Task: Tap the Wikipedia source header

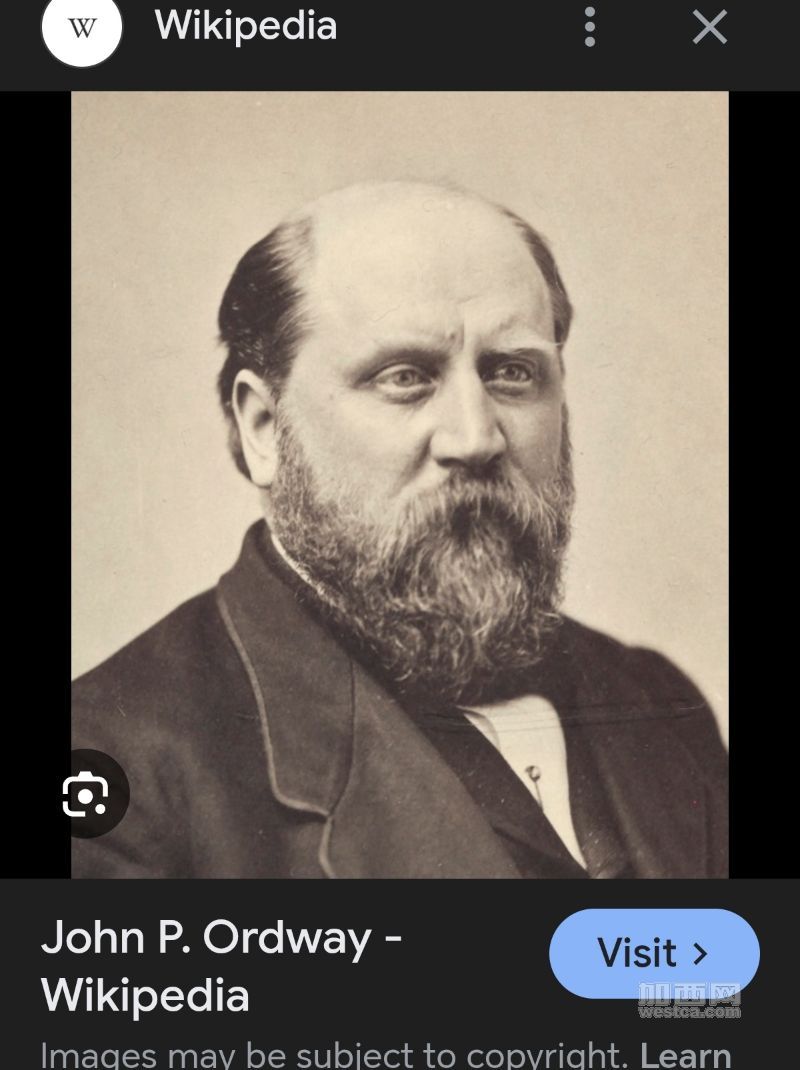Action: coord(245,26)
